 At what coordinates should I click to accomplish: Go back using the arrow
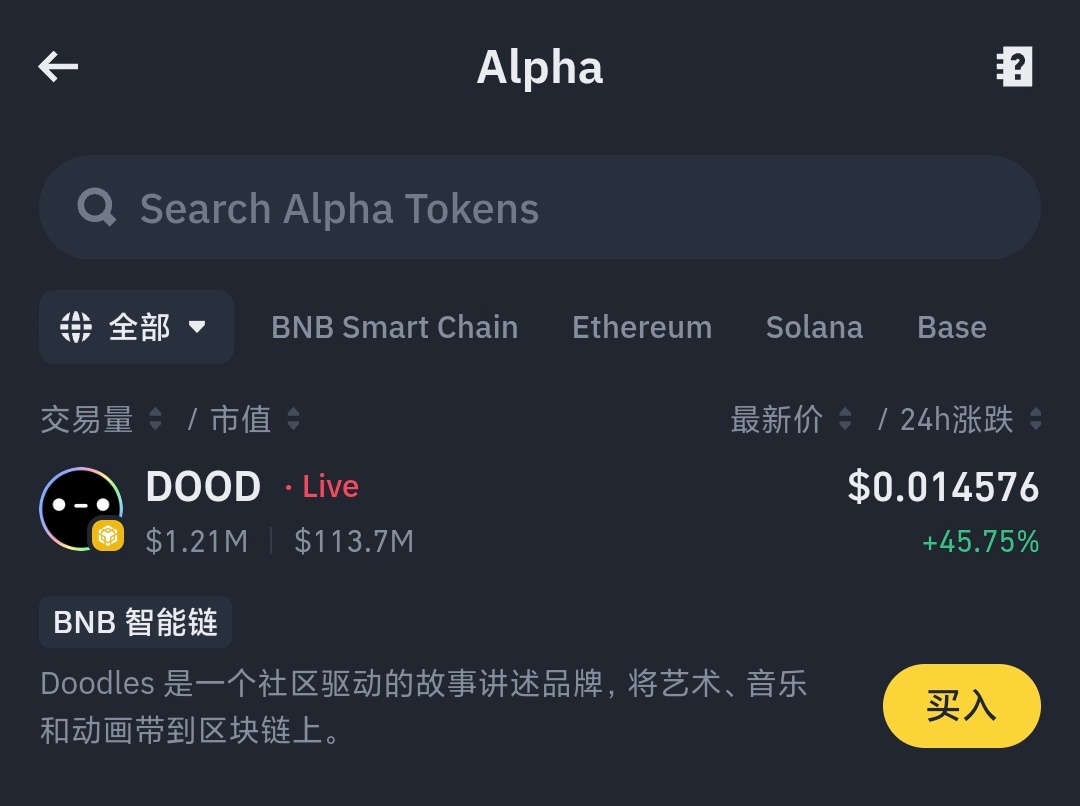pos(58,67)
